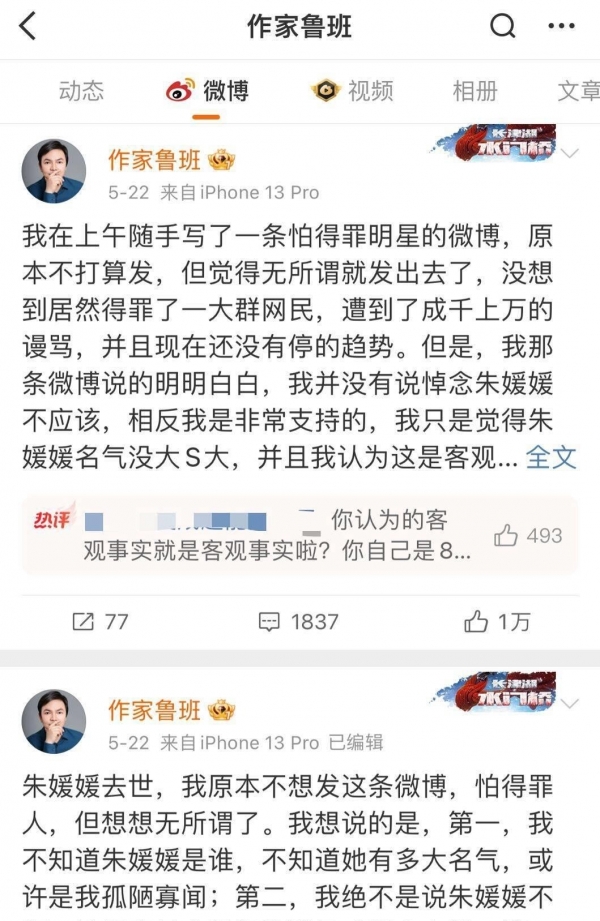The width and height of the screenshot is (600, 921).
Task: Like the hot comment with 493 likes
Action: point(528,536)
